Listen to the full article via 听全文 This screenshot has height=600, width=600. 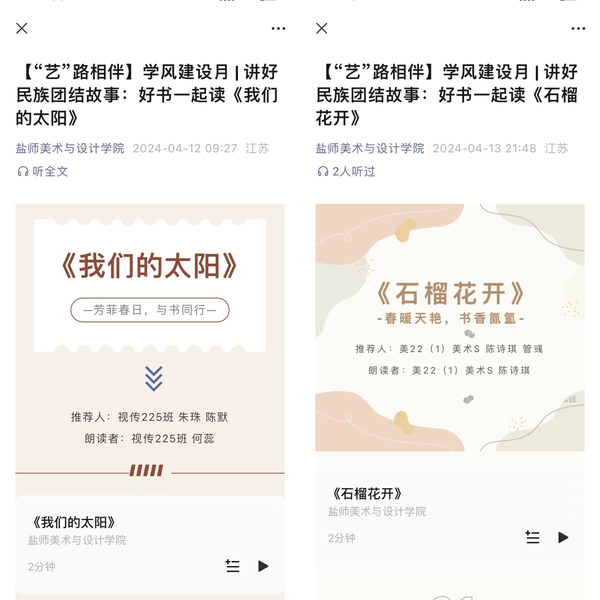pyautogui.click(x=43, y=171)
